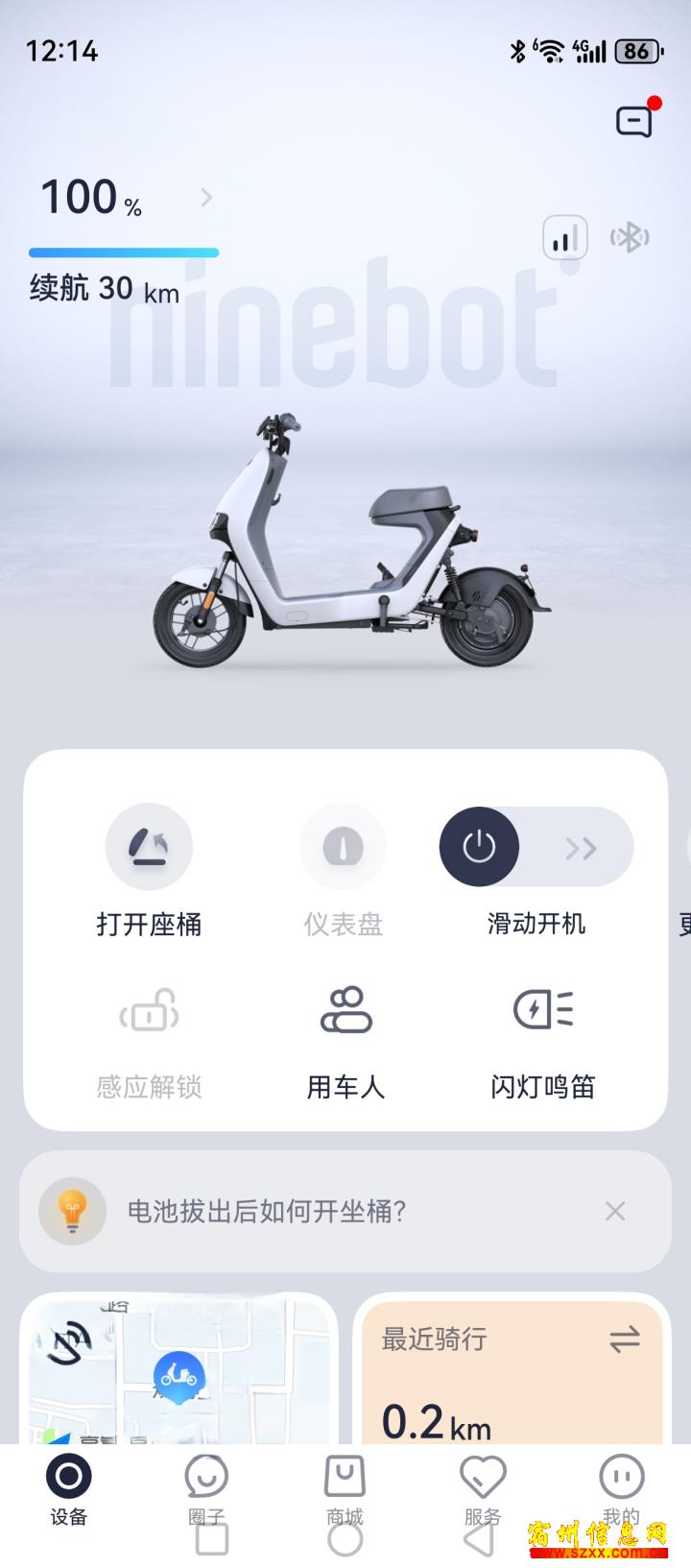The width and height of the screenshot is (691, 1568).
Task: Switch to the 我的 tab
Action: 621,1488
